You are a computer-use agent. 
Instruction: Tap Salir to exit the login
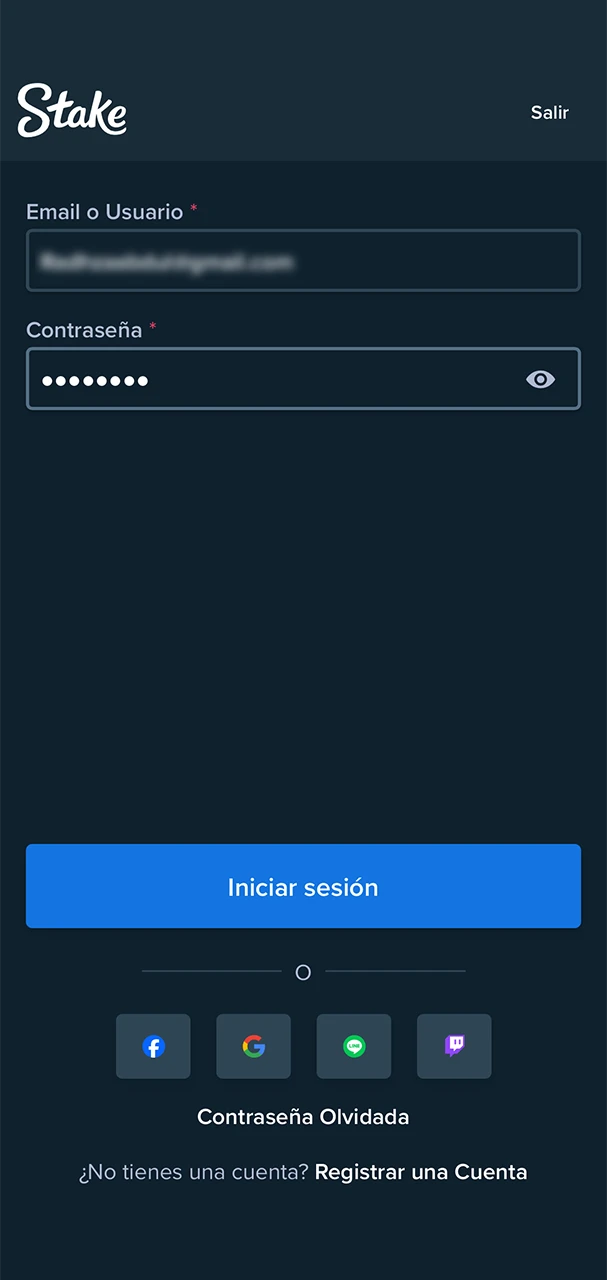point(549,112)
